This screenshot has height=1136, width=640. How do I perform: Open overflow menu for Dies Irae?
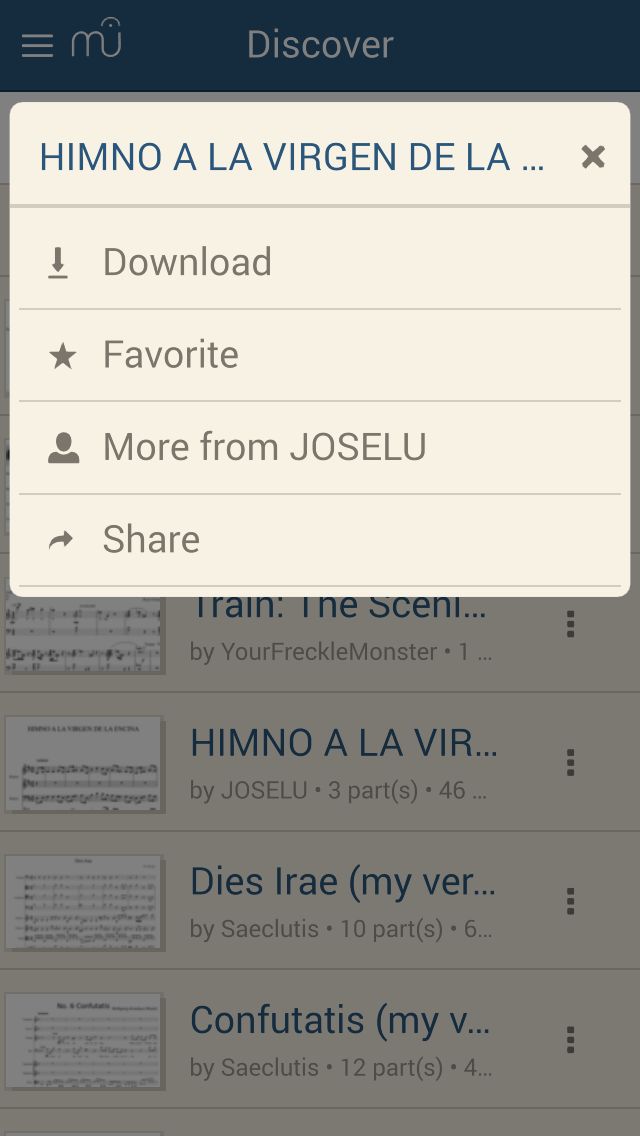coord(571,901)
